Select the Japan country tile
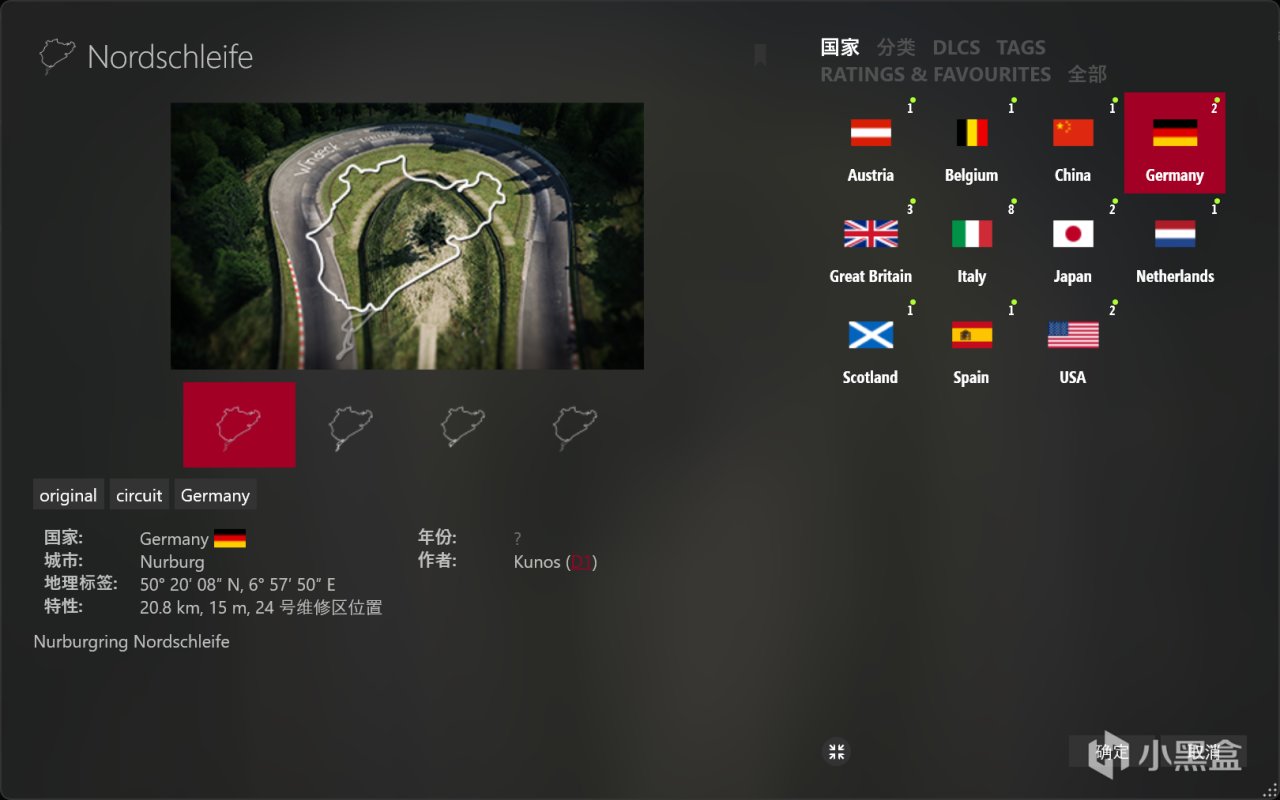Screen dimensions: 1280x800 coord(1073,245)
